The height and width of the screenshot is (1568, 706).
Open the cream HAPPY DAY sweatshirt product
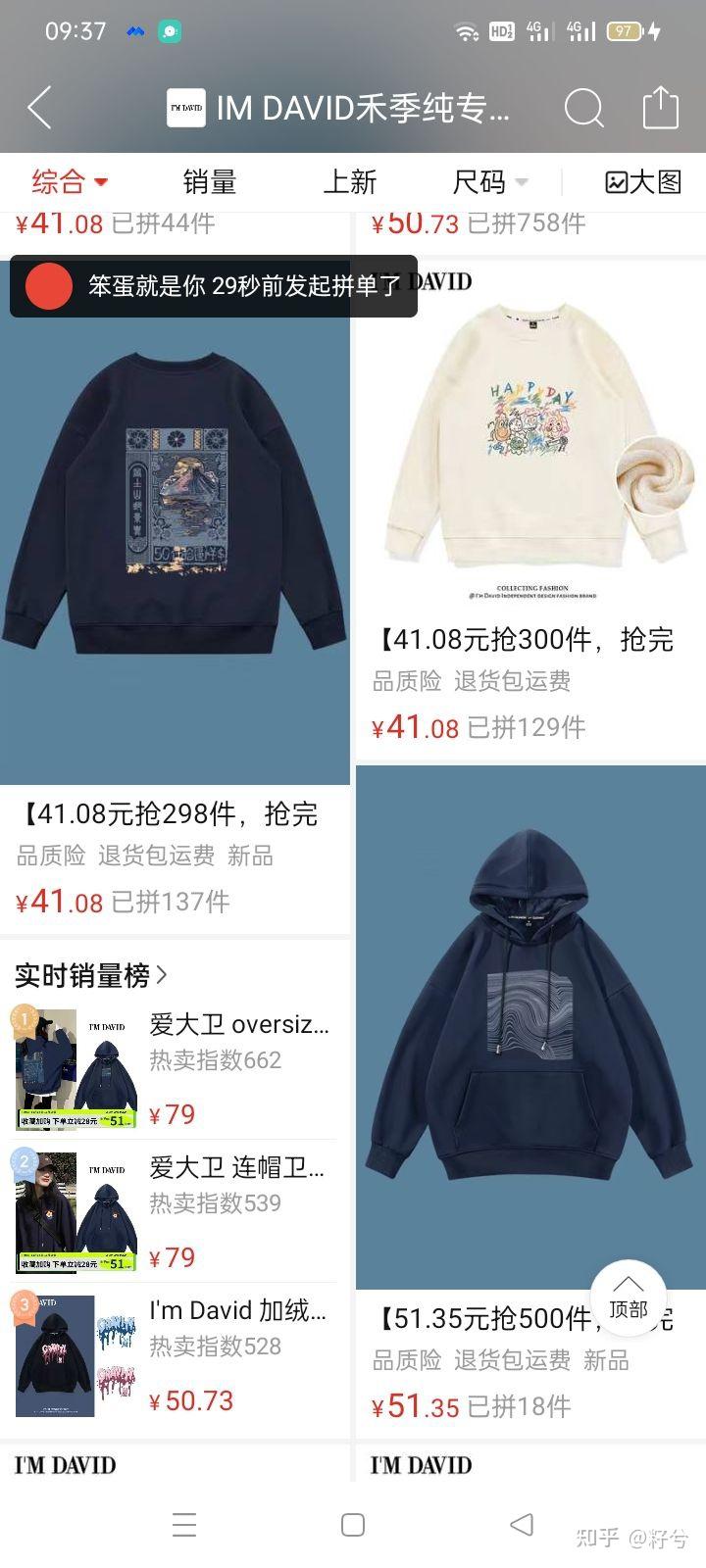(529, 441)
